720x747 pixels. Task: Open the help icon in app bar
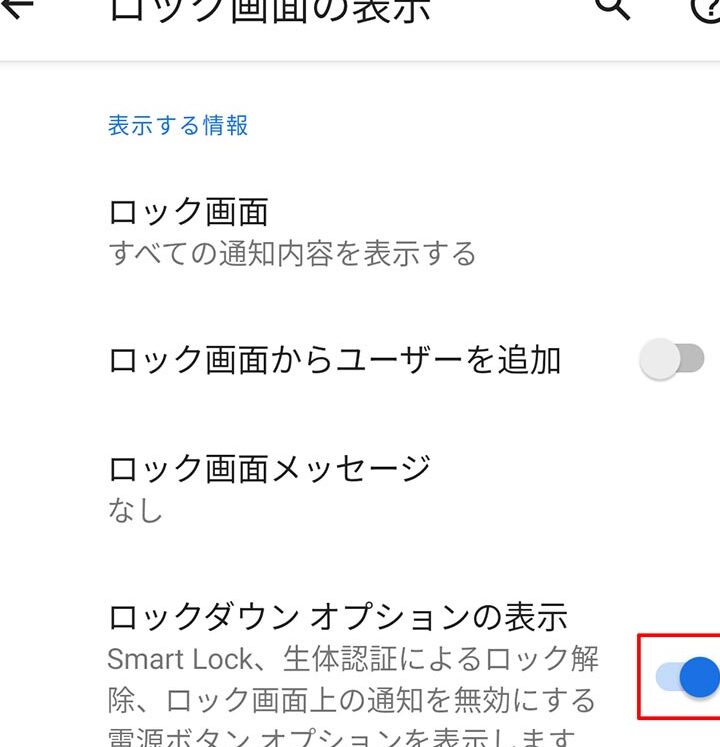(706, 8)
